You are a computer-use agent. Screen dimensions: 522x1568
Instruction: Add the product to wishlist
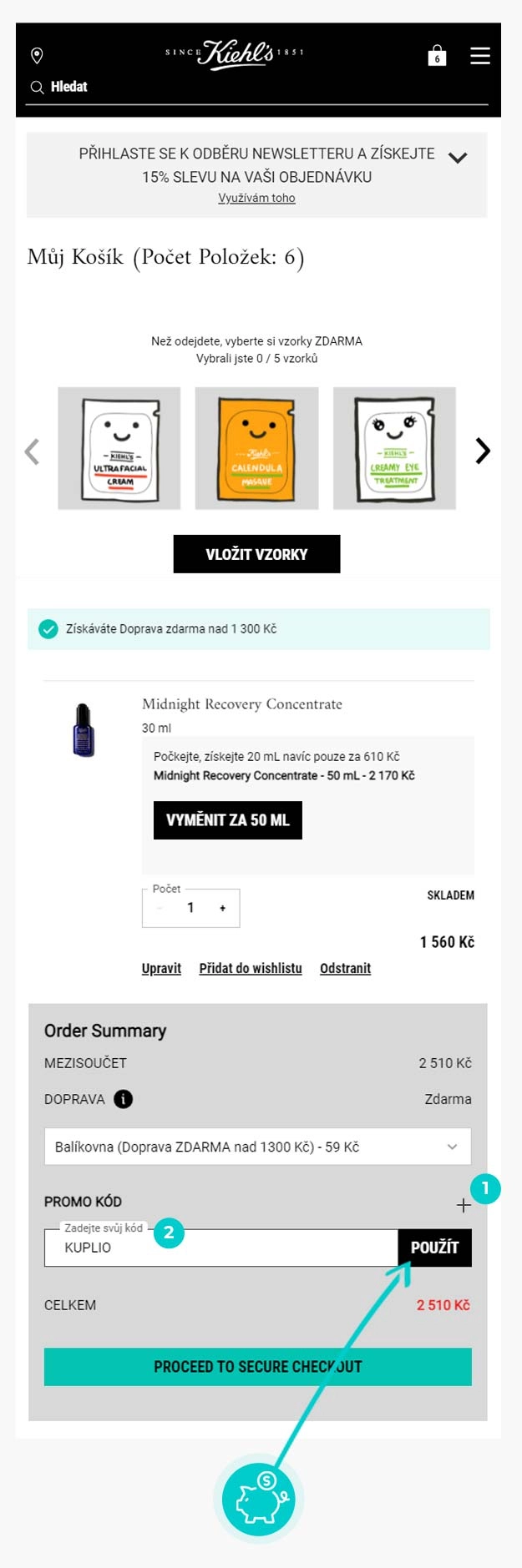click(x=251, y=968)
